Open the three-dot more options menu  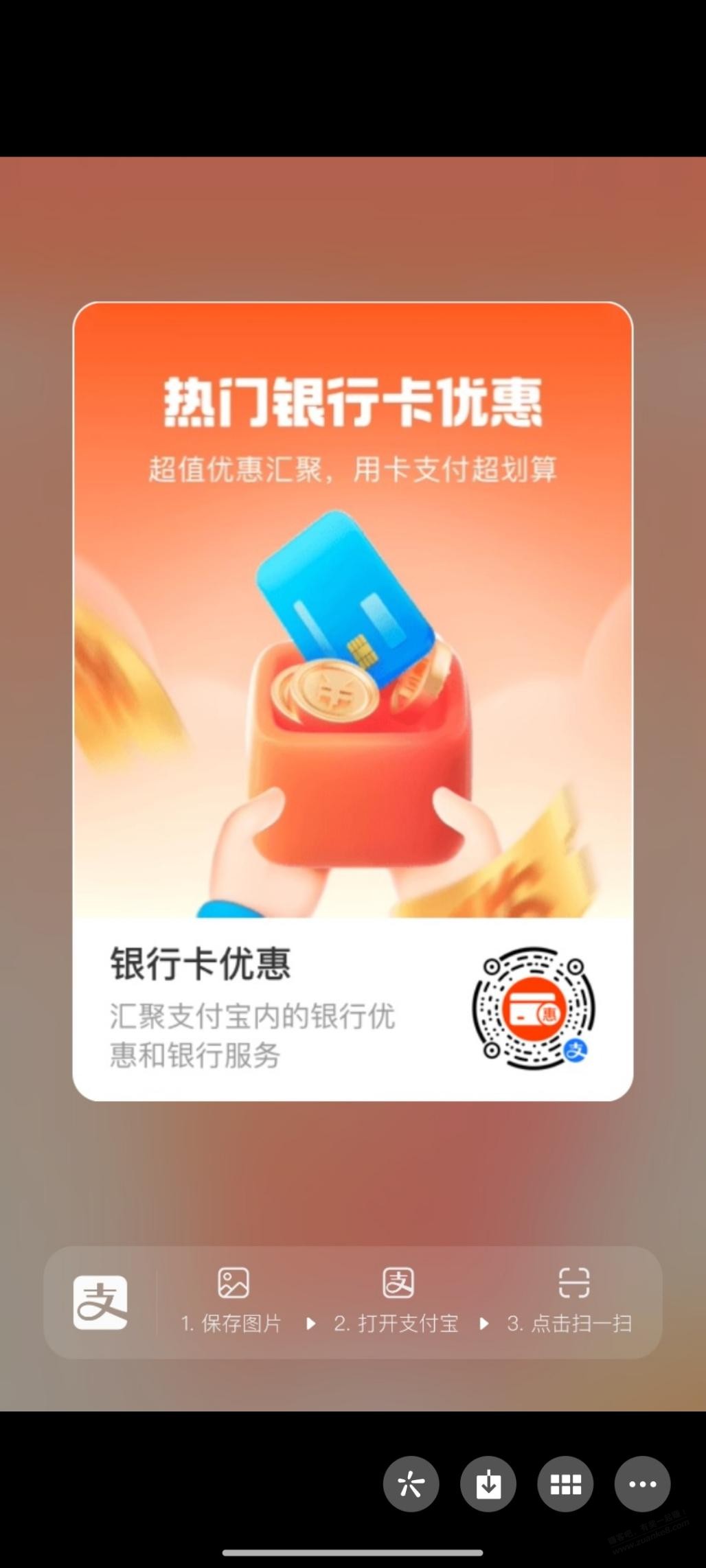[x=642, y=1484]
